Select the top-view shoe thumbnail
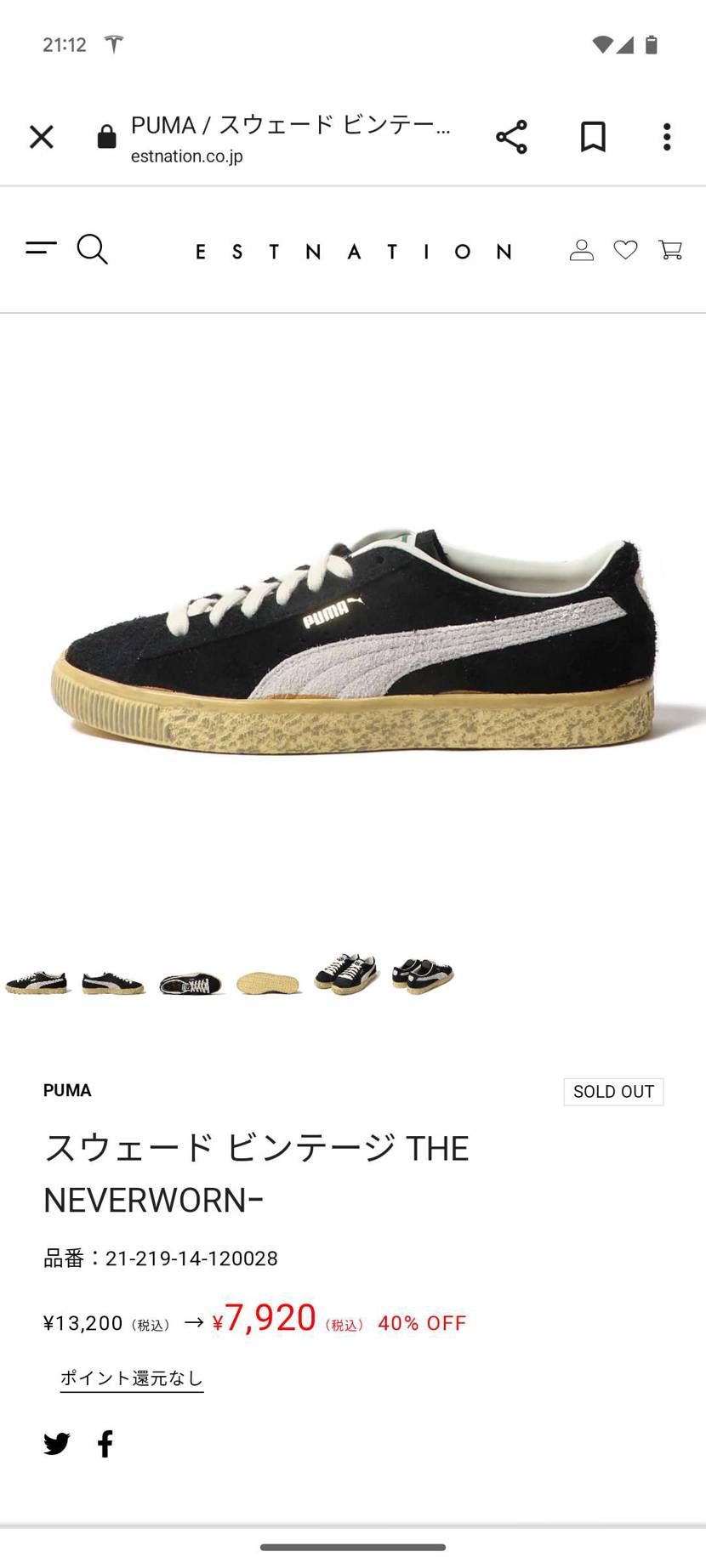 [191, 984]
